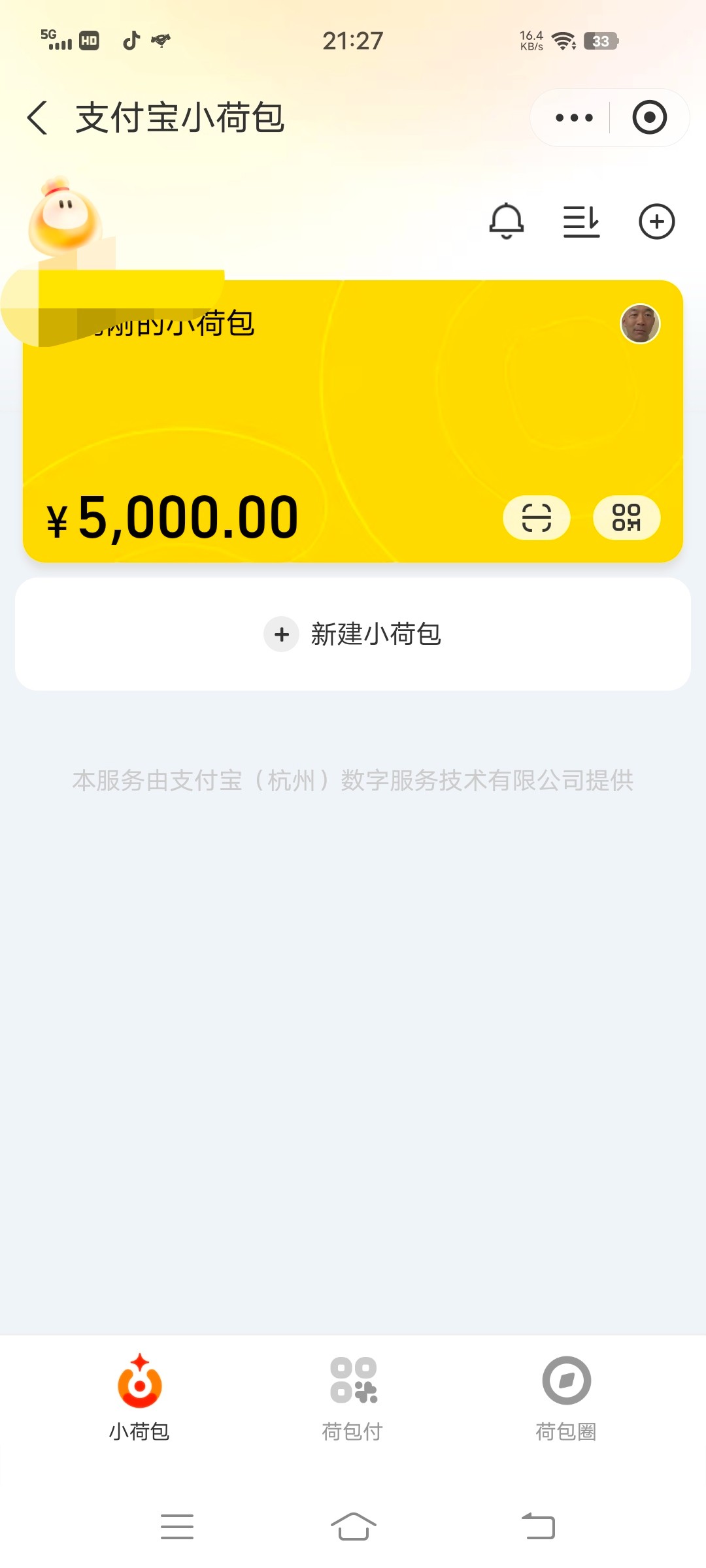Create a new wallet via 新建小荷包

[x=353, y=634]
